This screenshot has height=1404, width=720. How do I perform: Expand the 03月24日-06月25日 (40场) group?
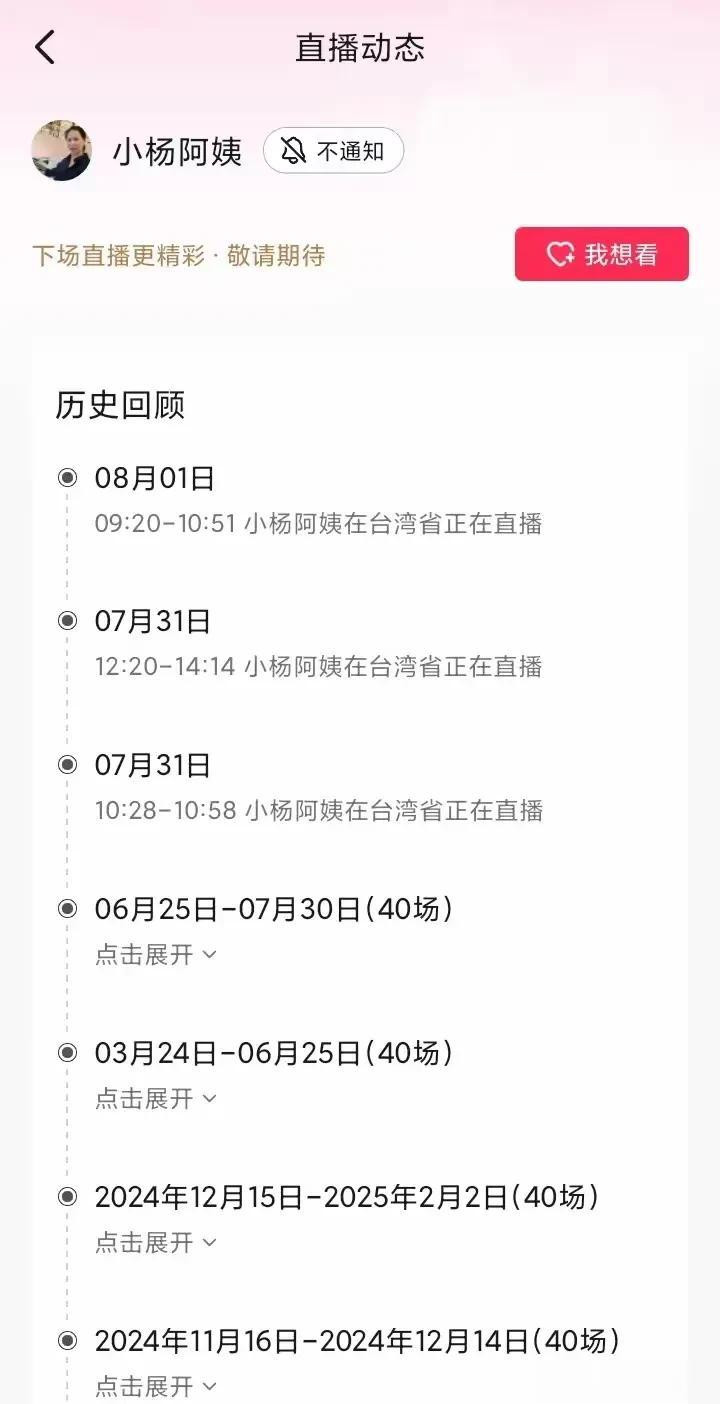coord(156,1098)
